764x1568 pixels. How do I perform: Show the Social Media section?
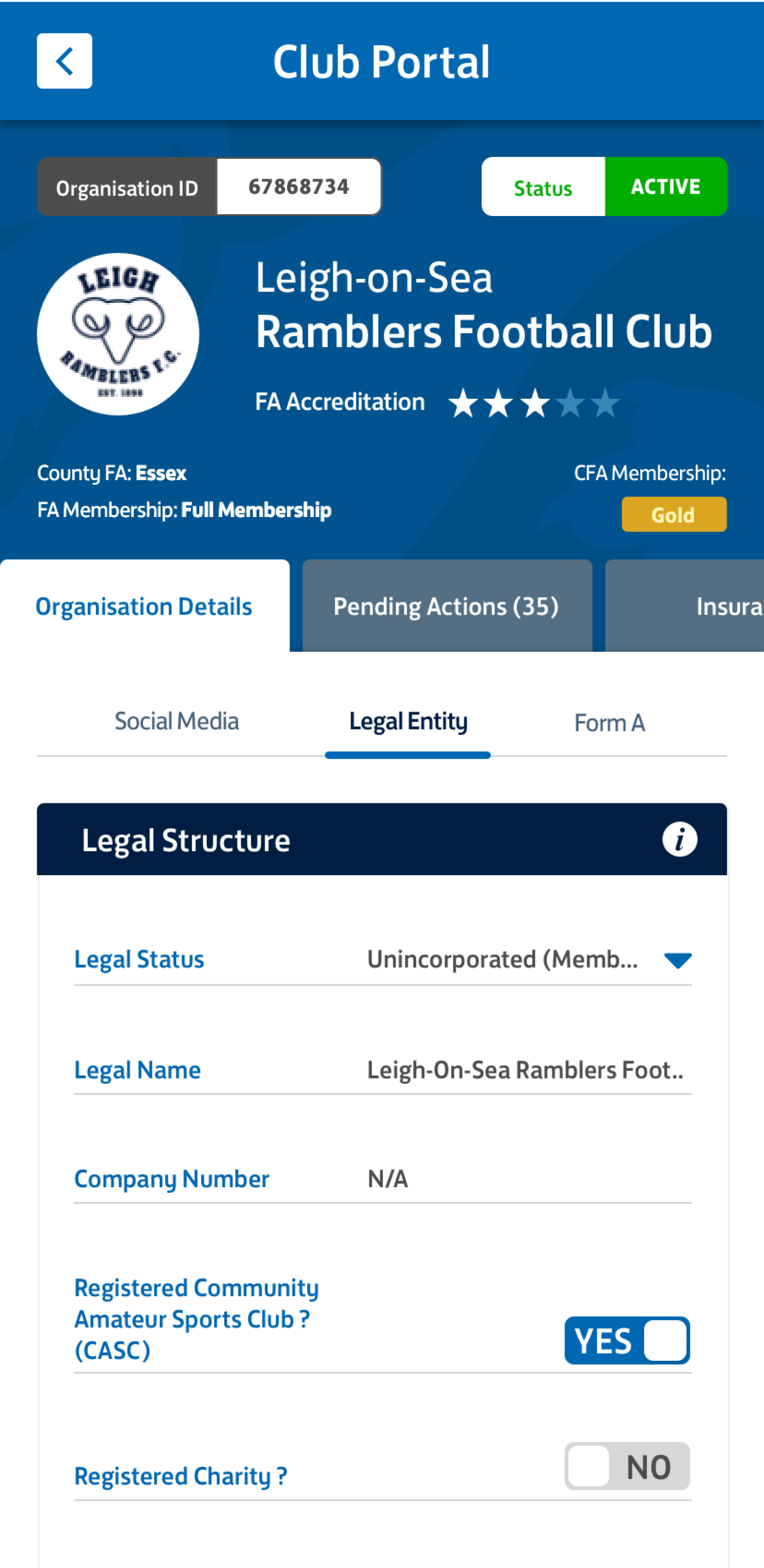177,722
